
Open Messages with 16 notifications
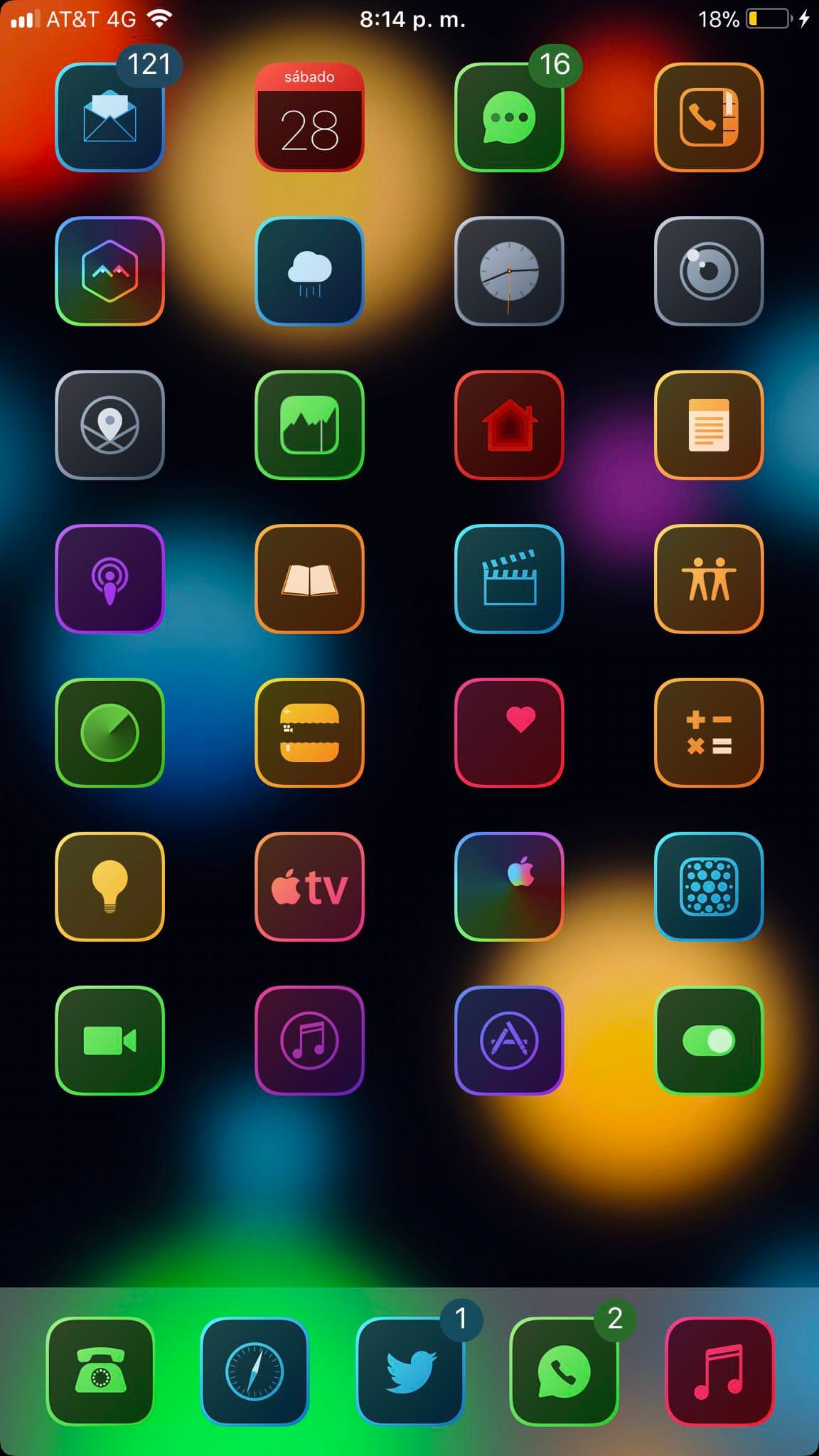point(509,117)
